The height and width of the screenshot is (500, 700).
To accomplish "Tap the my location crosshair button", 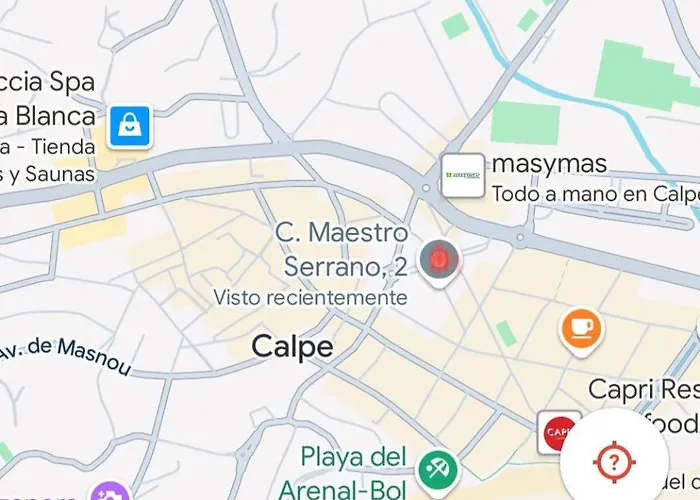I will click(614, 460).
